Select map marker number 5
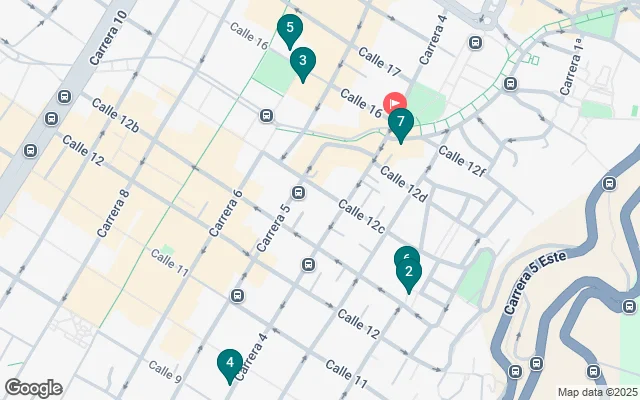Viewport: 640px width, 400px height. [290, 30]
